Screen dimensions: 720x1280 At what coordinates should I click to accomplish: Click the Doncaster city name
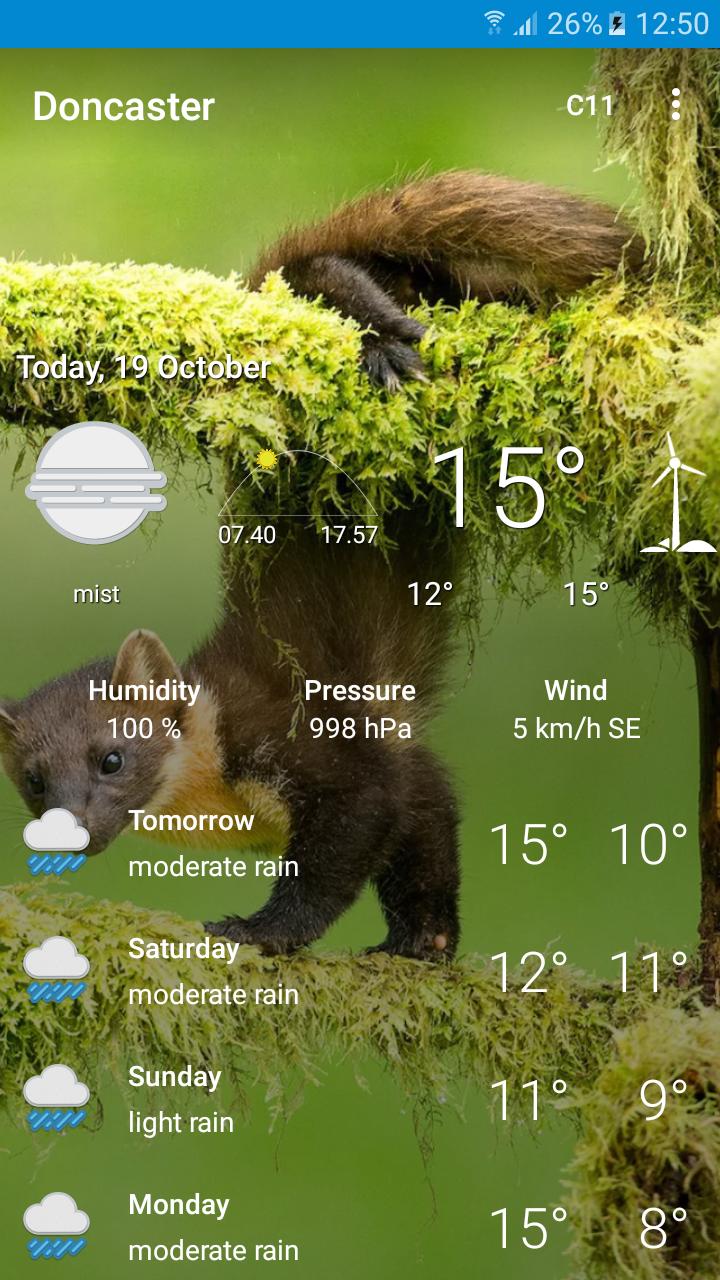pos(122,107)
